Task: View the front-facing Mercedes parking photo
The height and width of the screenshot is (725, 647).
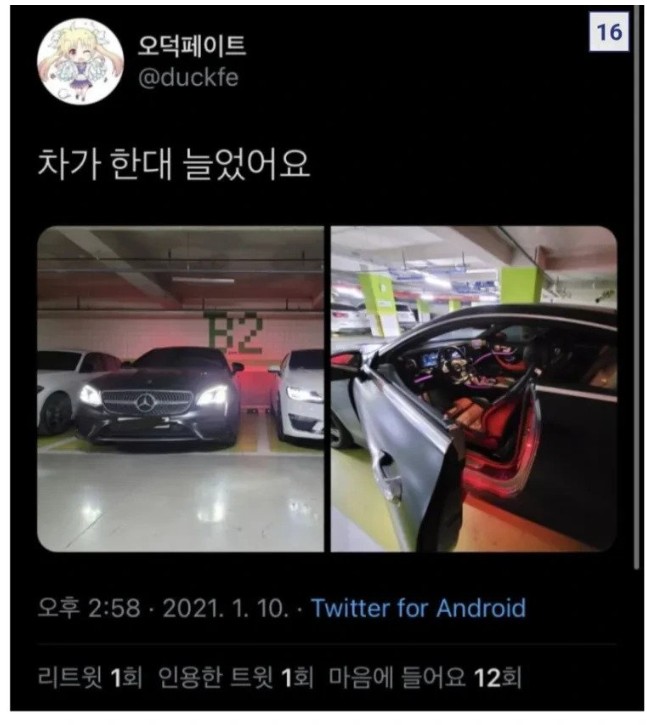Action: tap(181, 388)
